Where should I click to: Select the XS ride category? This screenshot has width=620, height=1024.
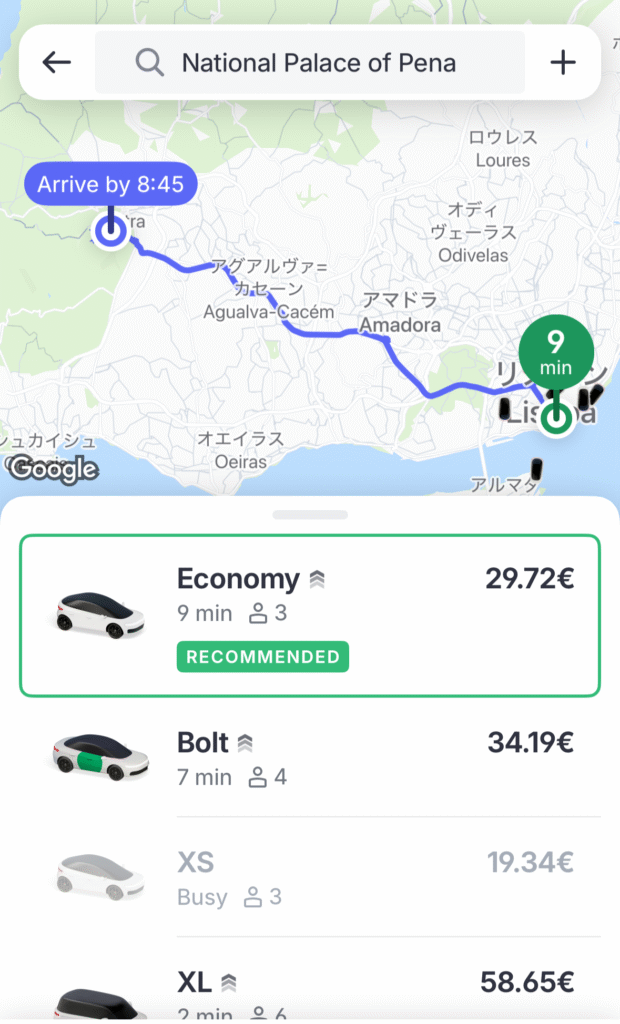click(310, 877)
